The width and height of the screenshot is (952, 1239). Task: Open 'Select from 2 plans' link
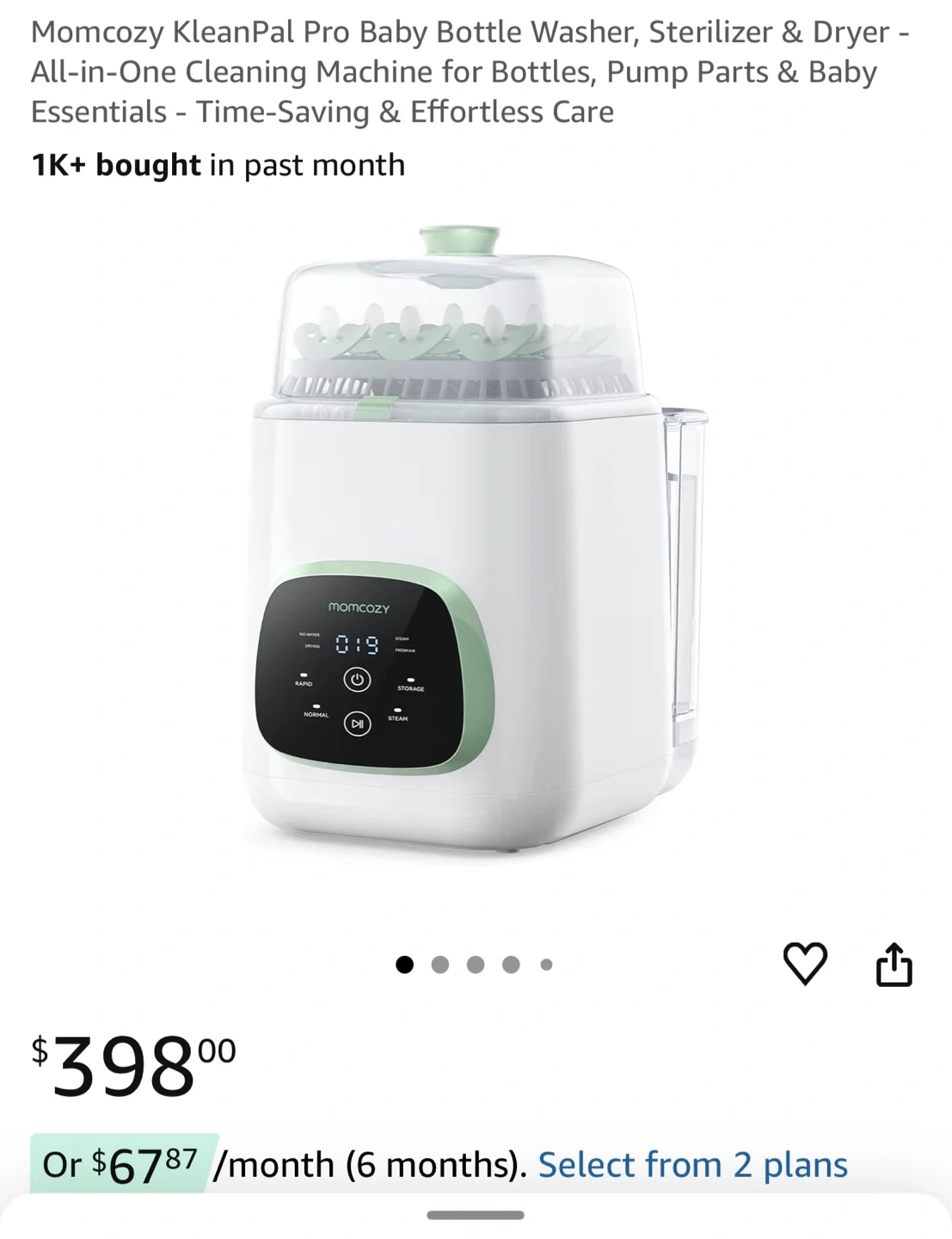coord(692,1165)
